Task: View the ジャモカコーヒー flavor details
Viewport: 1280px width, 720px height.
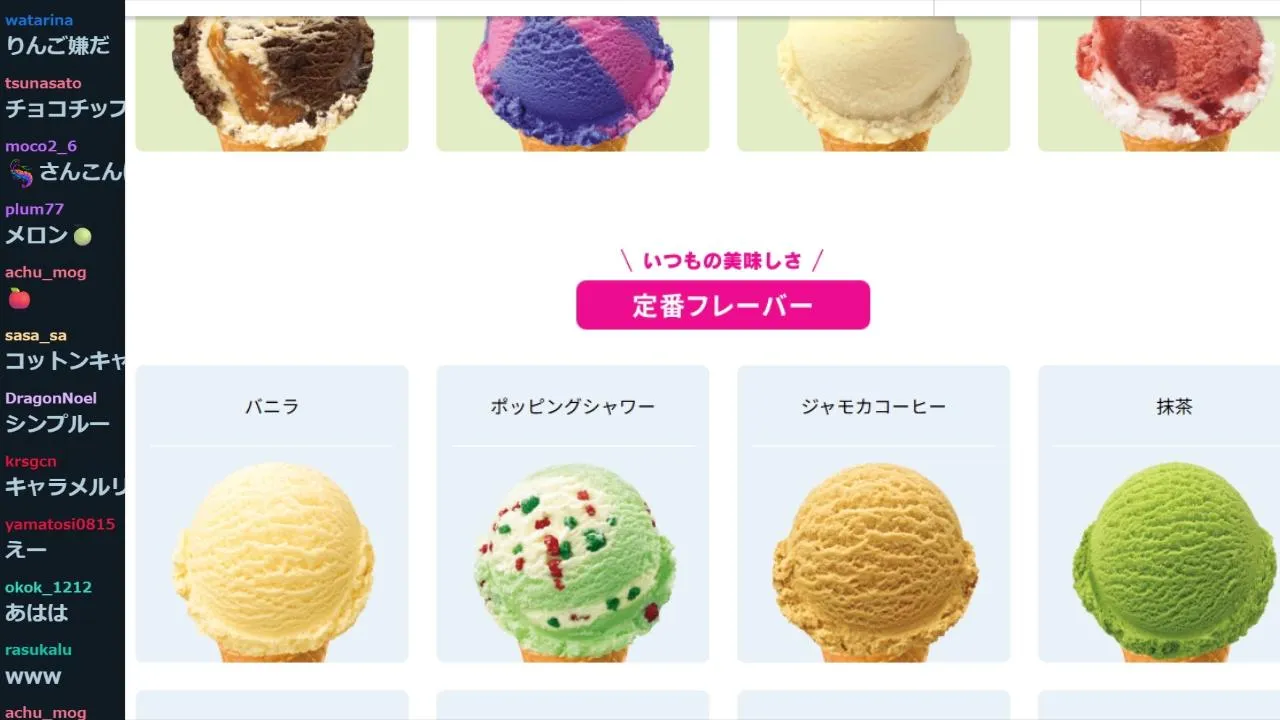Action: 873,513
